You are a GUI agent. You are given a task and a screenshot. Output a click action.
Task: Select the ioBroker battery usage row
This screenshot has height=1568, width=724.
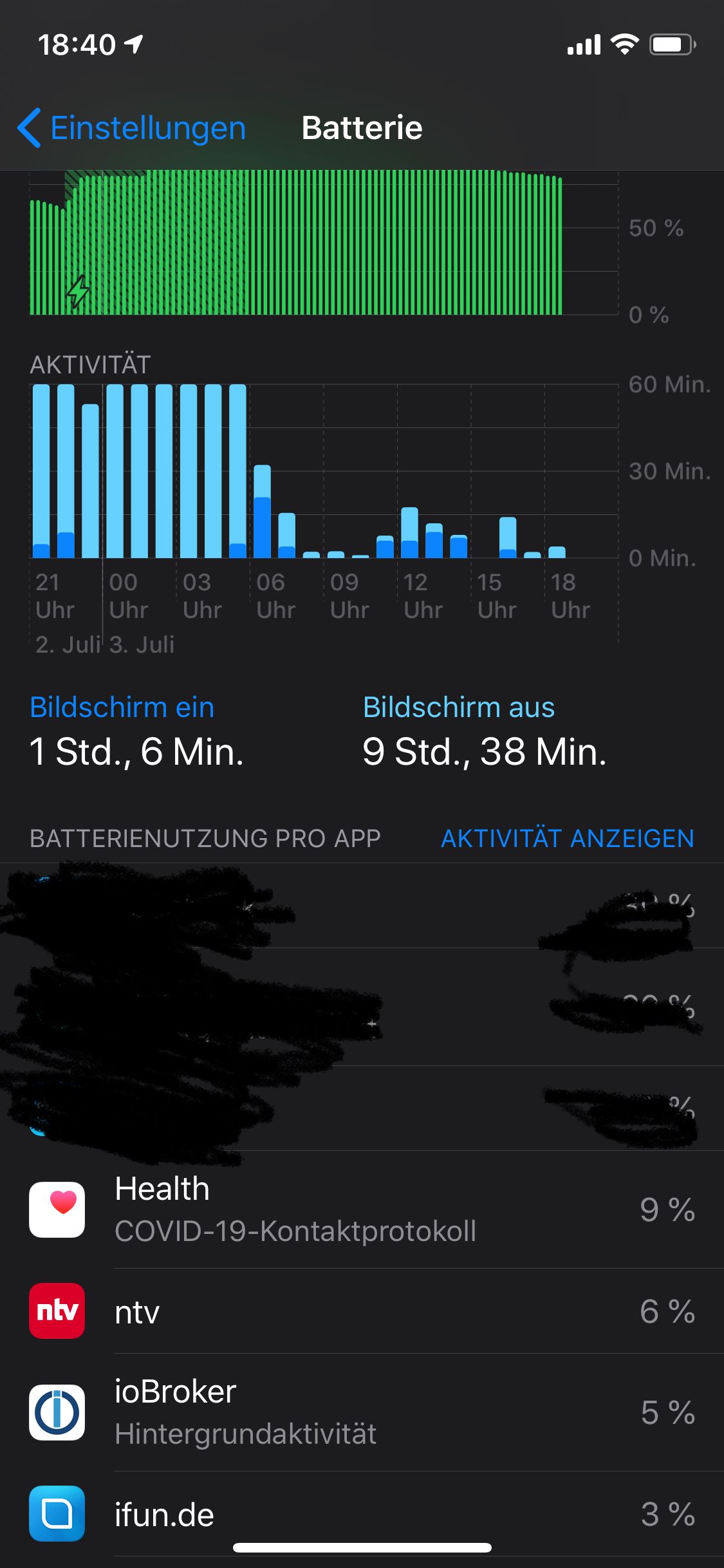[362, 1412]
